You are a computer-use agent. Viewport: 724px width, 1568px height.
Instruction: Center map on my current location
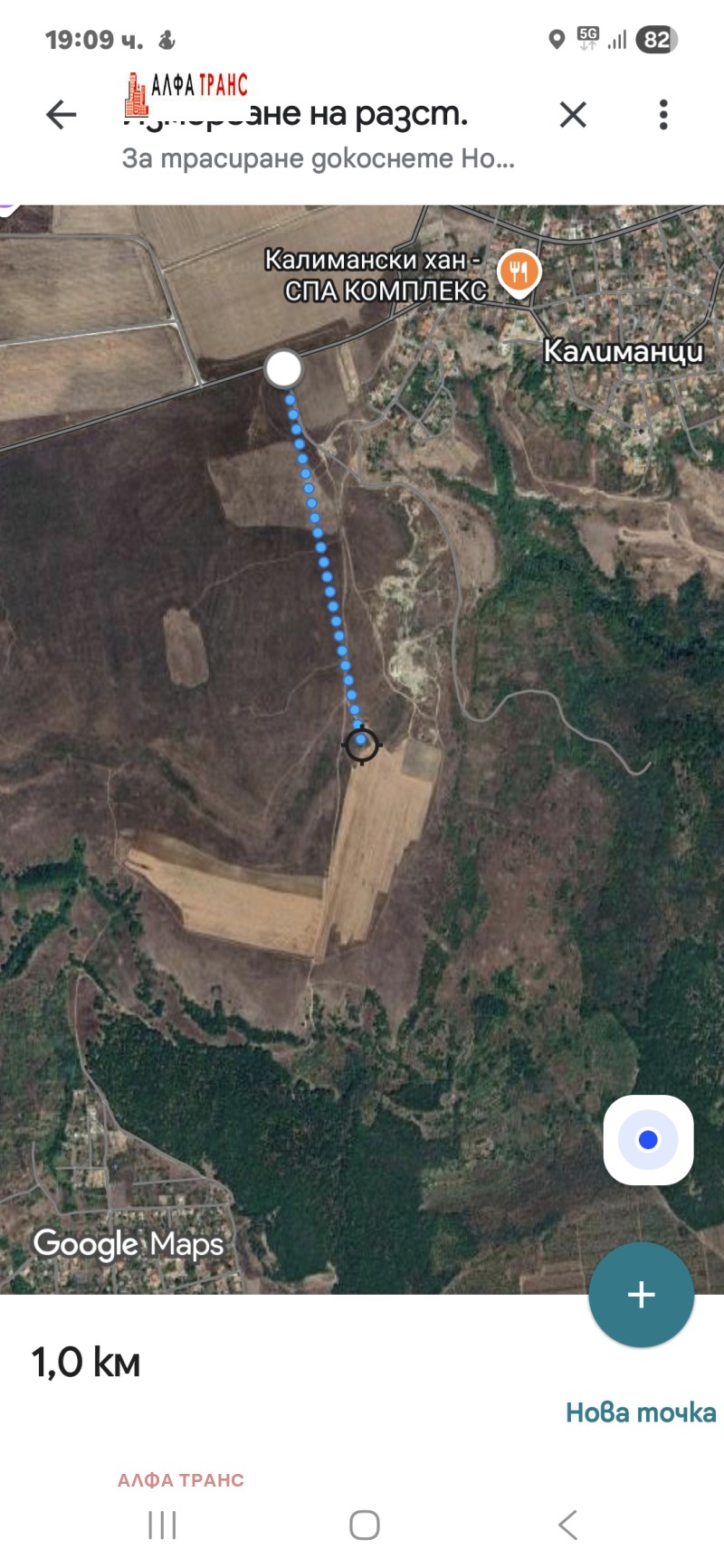point(648,1139)
